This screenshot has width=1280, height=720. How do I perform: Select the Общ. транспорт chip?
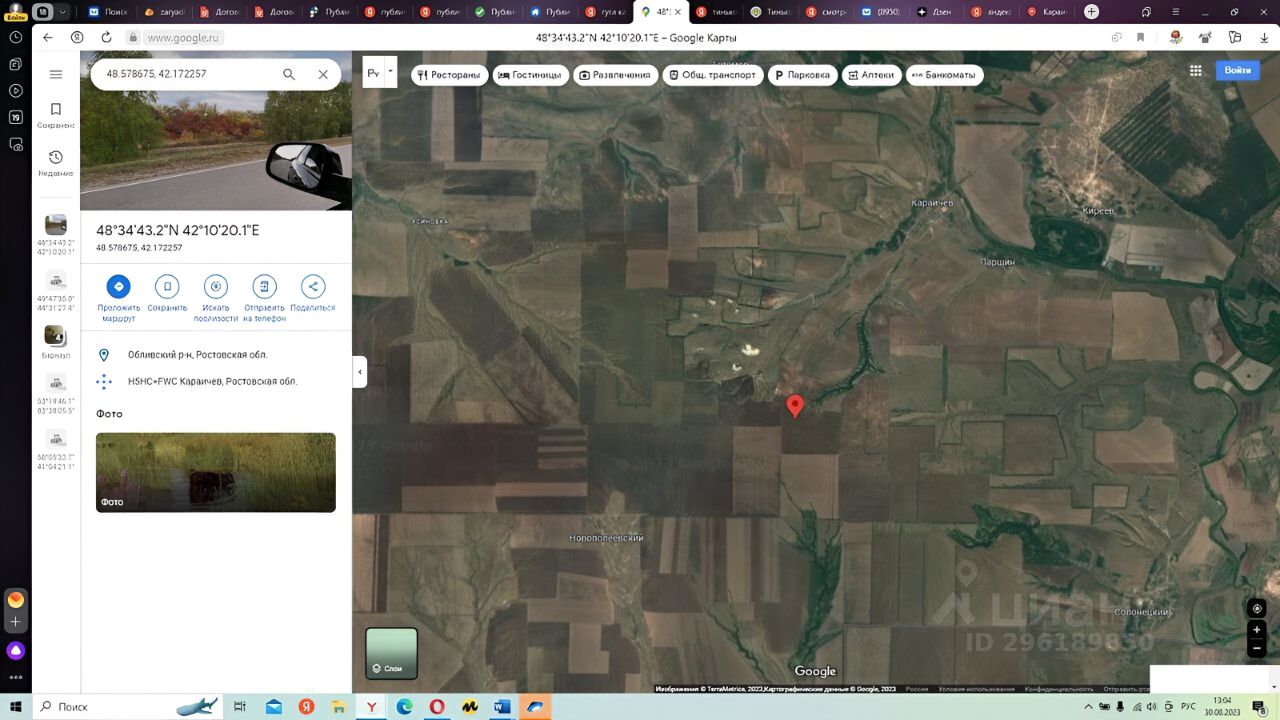(x=712, y=75)
